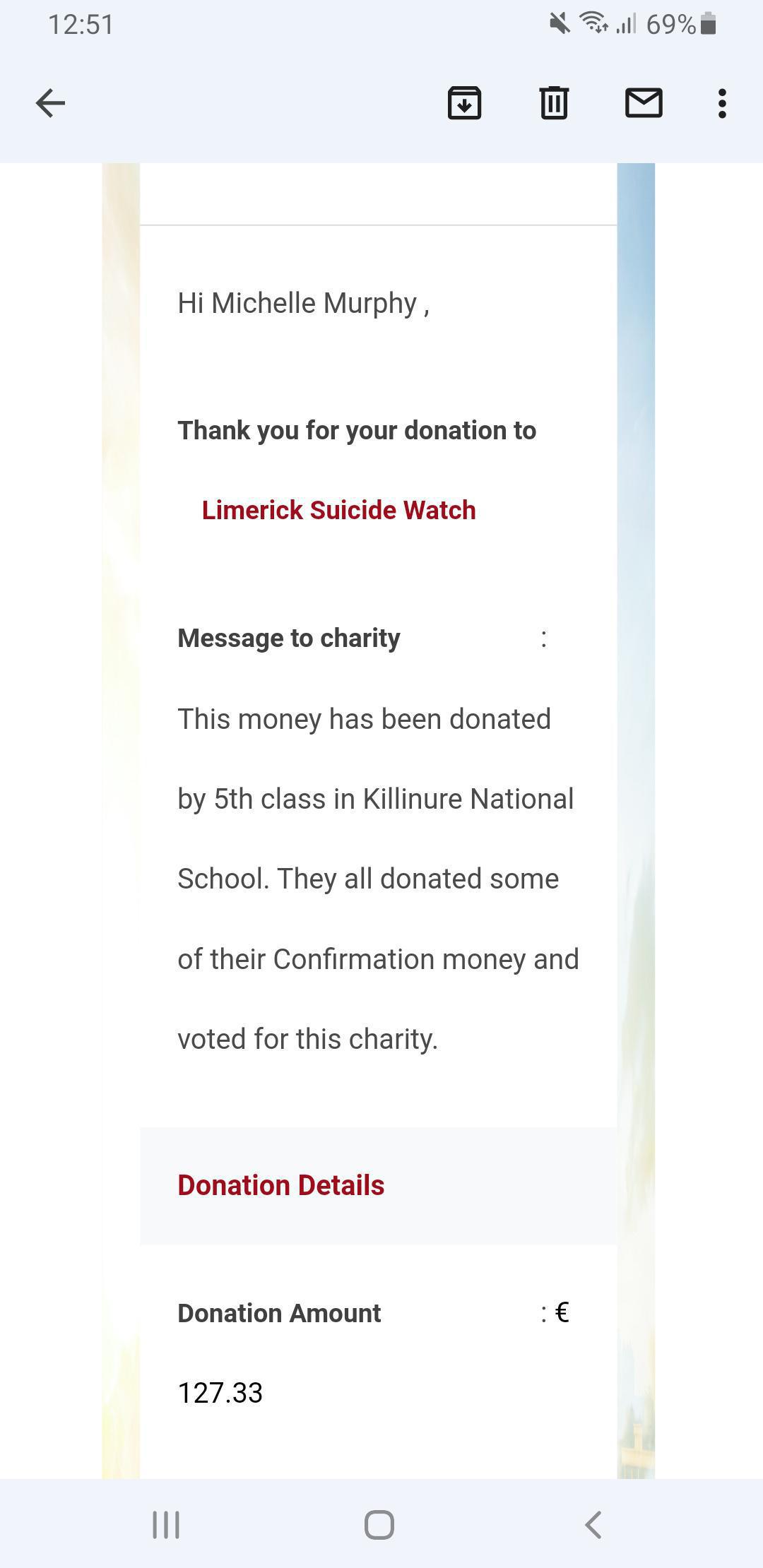Tap the Donation Details heading
This screenshot has width=763, height=1568.
click(280, 1184)
